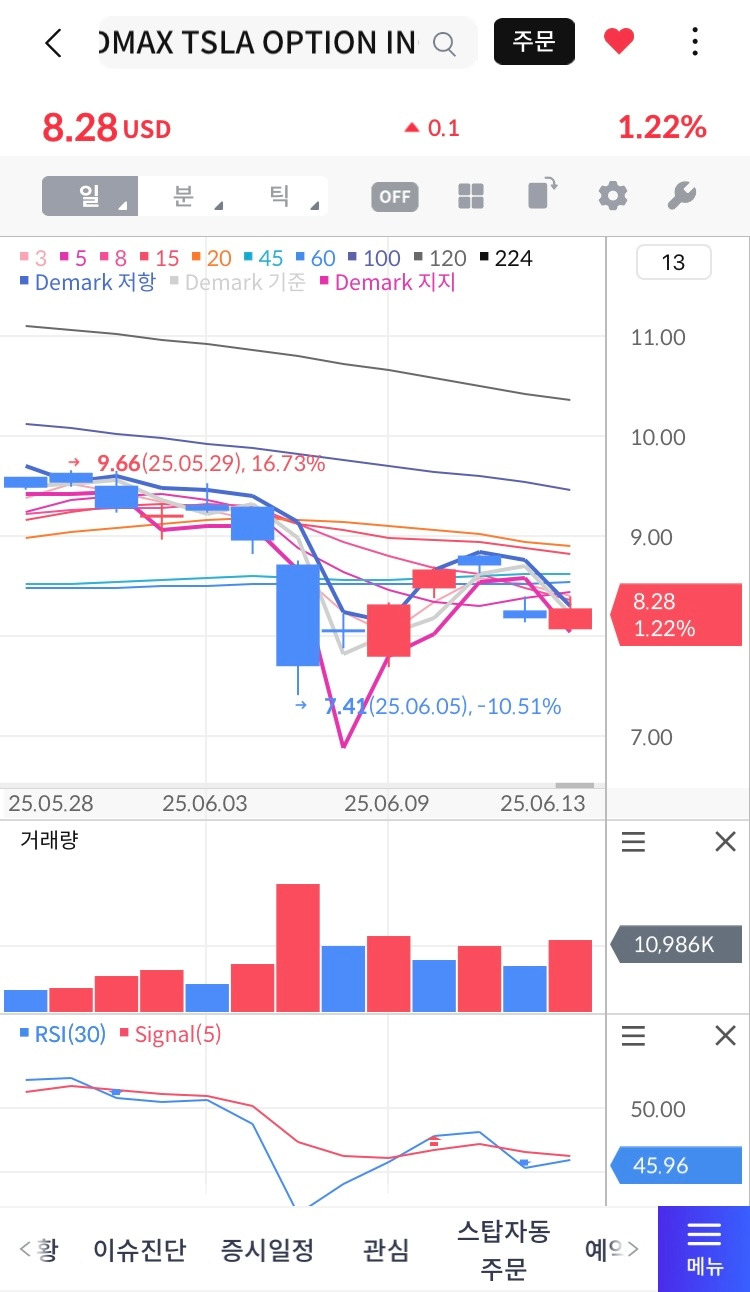Screen dimensions: 750x1292
Task: Tap the 주문 order button
Action: point(534,42)
